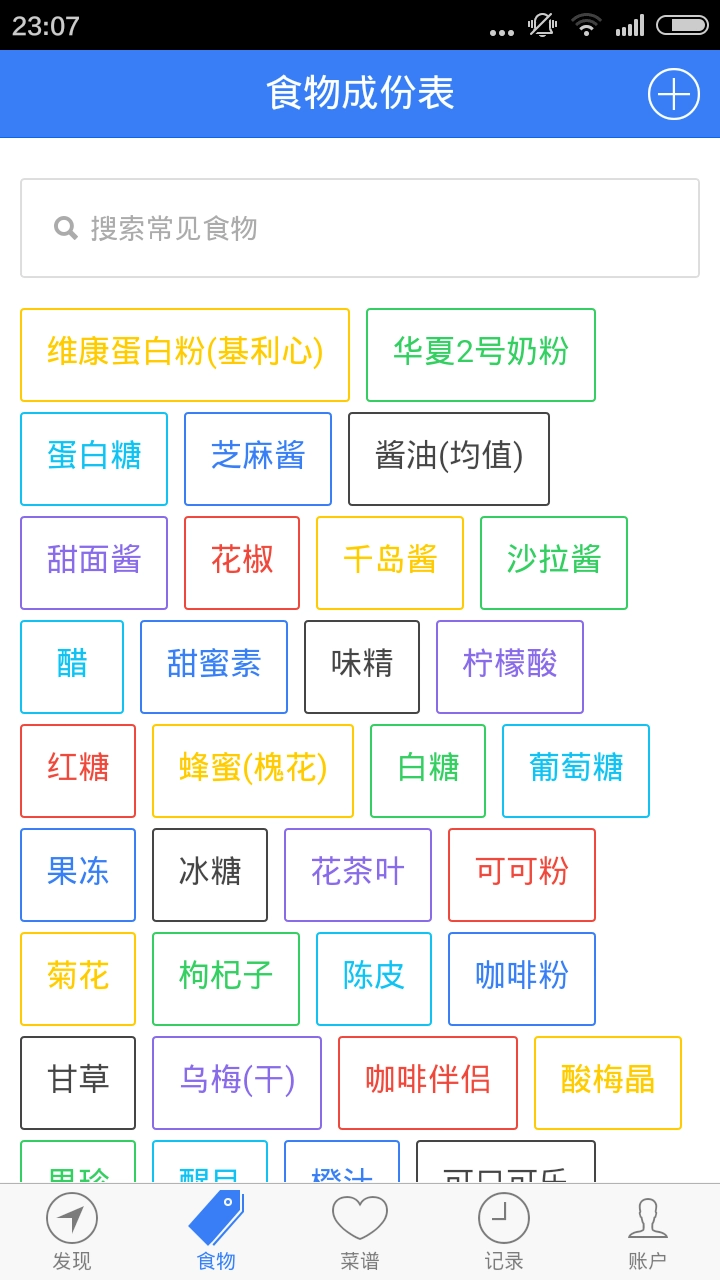Tap the 搜索常见食物 search field
720x1280 pixels.
click(360, 227)
